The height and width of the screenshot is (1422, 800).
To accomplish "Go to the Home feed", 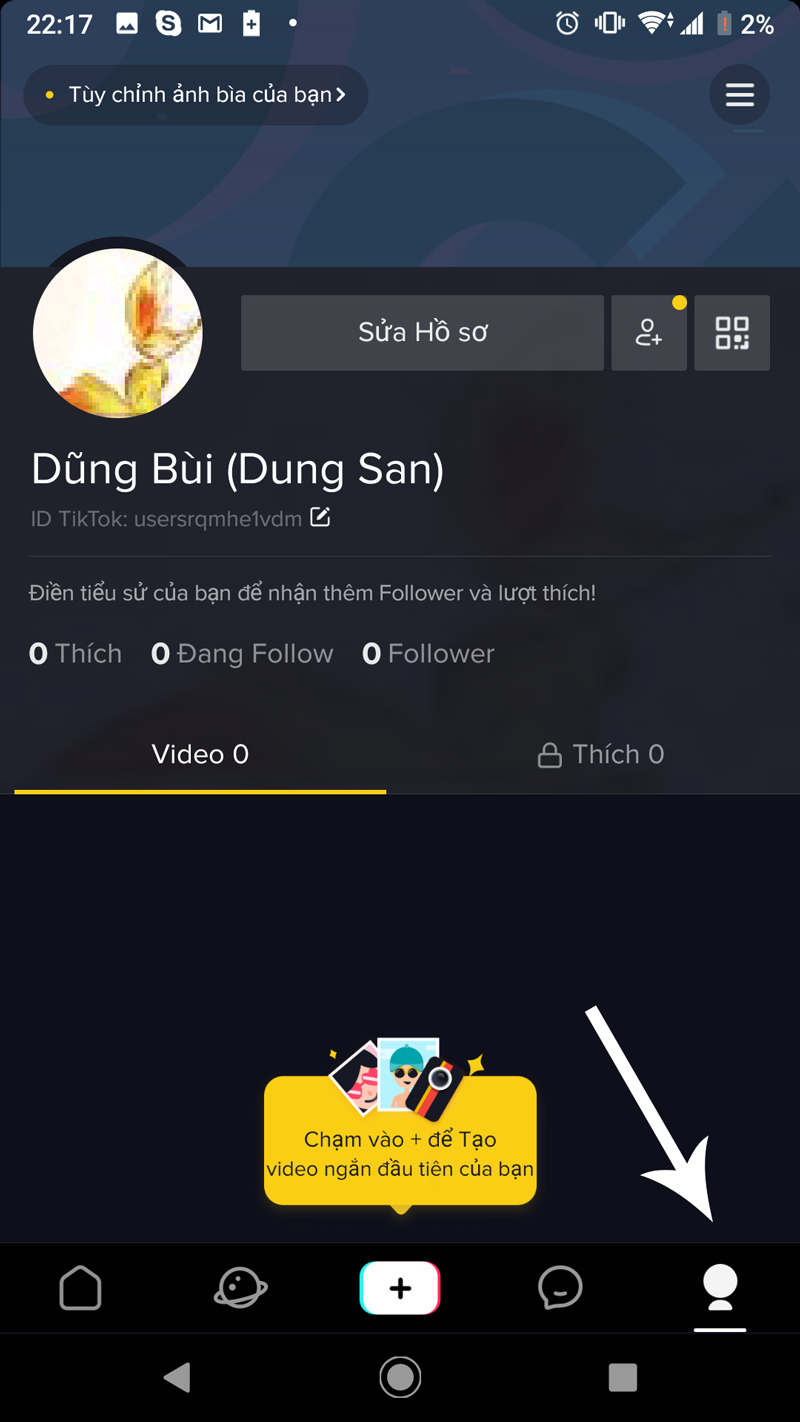I will pyautogui.click(x=80, y=1288).
